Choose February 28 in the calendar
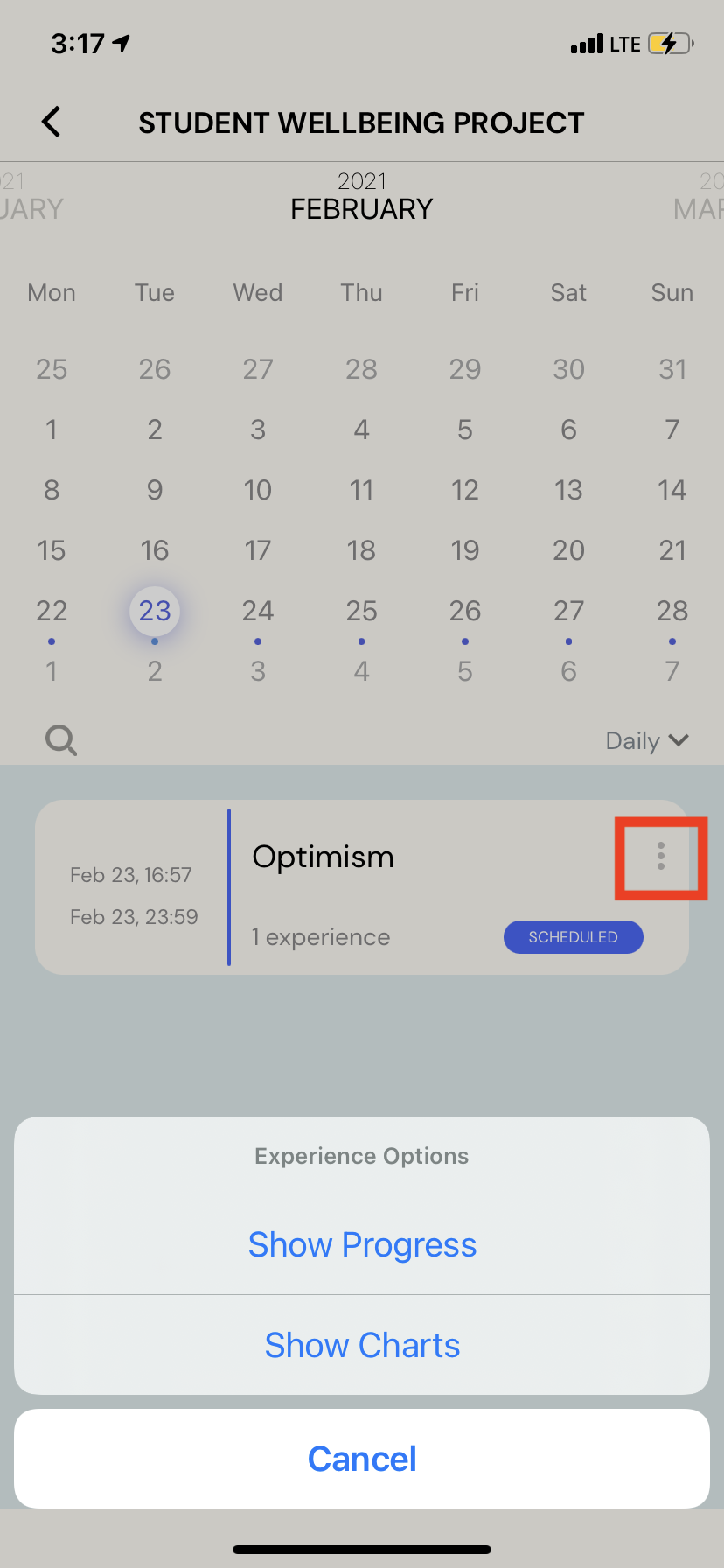The image size is (724, 1568). coord(672,611)
